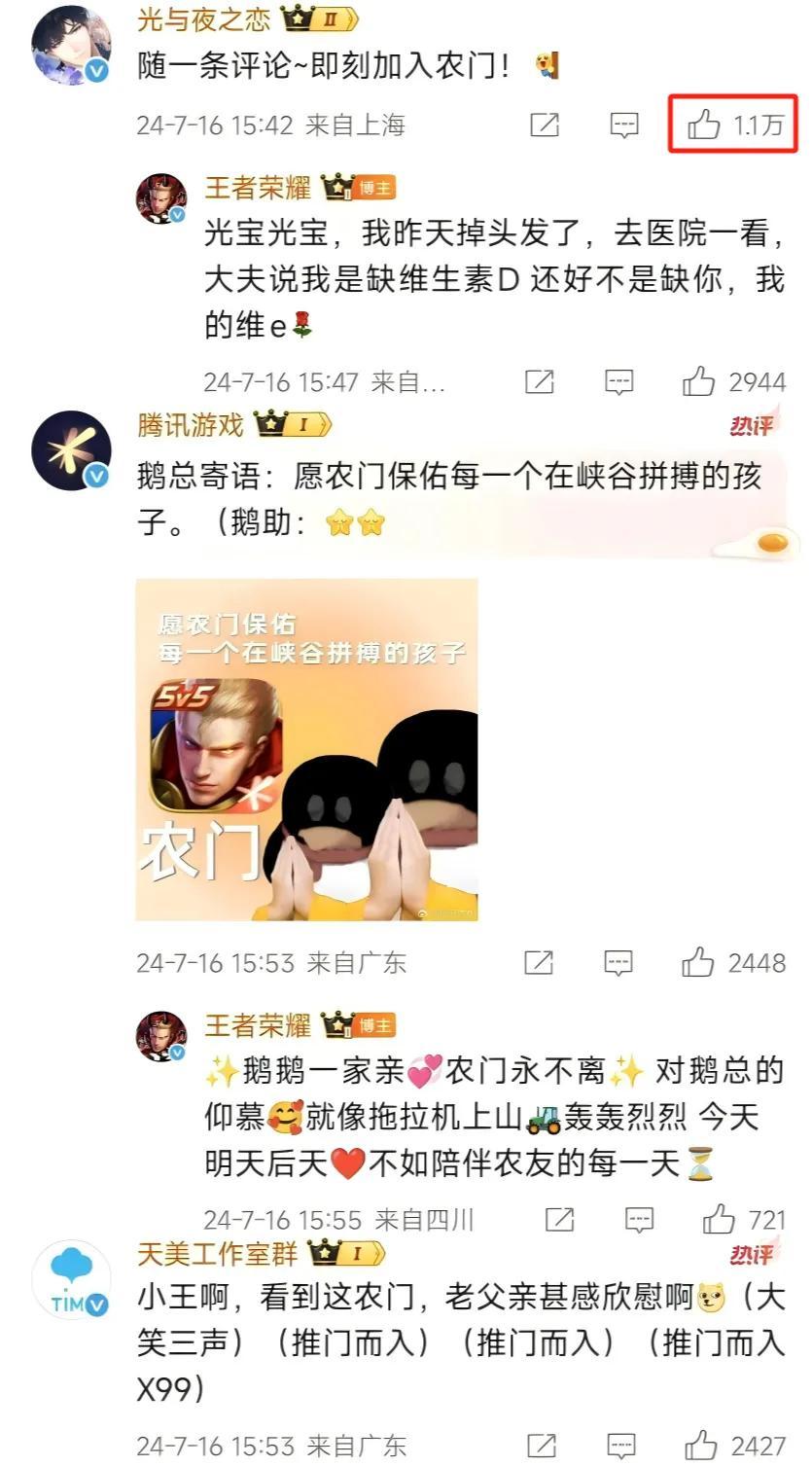Image resolution: width=812 pixels, height=1466 pixels.
Task: Share 光与夜之恋's comment
Action: click(x=545, y=125)
